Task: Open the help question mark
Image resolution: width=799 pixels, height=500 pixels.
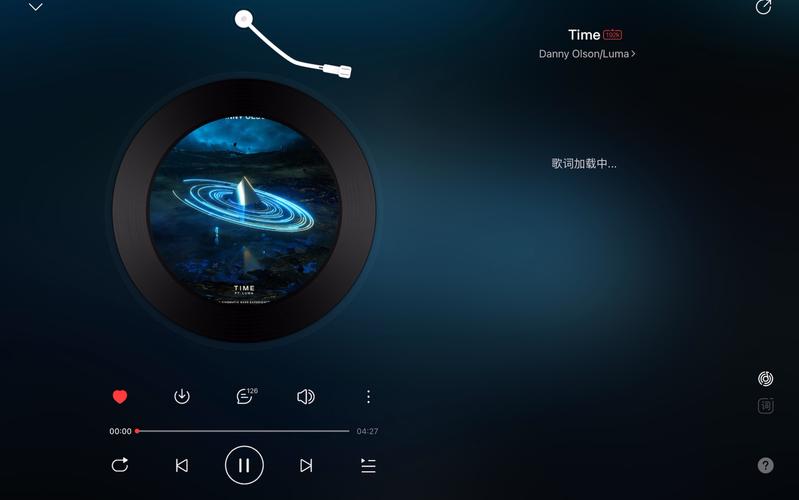Action: (x=765, y=465)
